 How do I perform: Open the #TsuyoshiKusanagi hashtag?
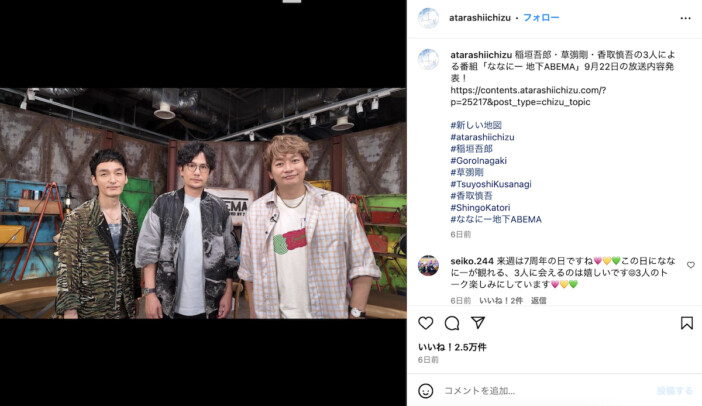[496, 184]
